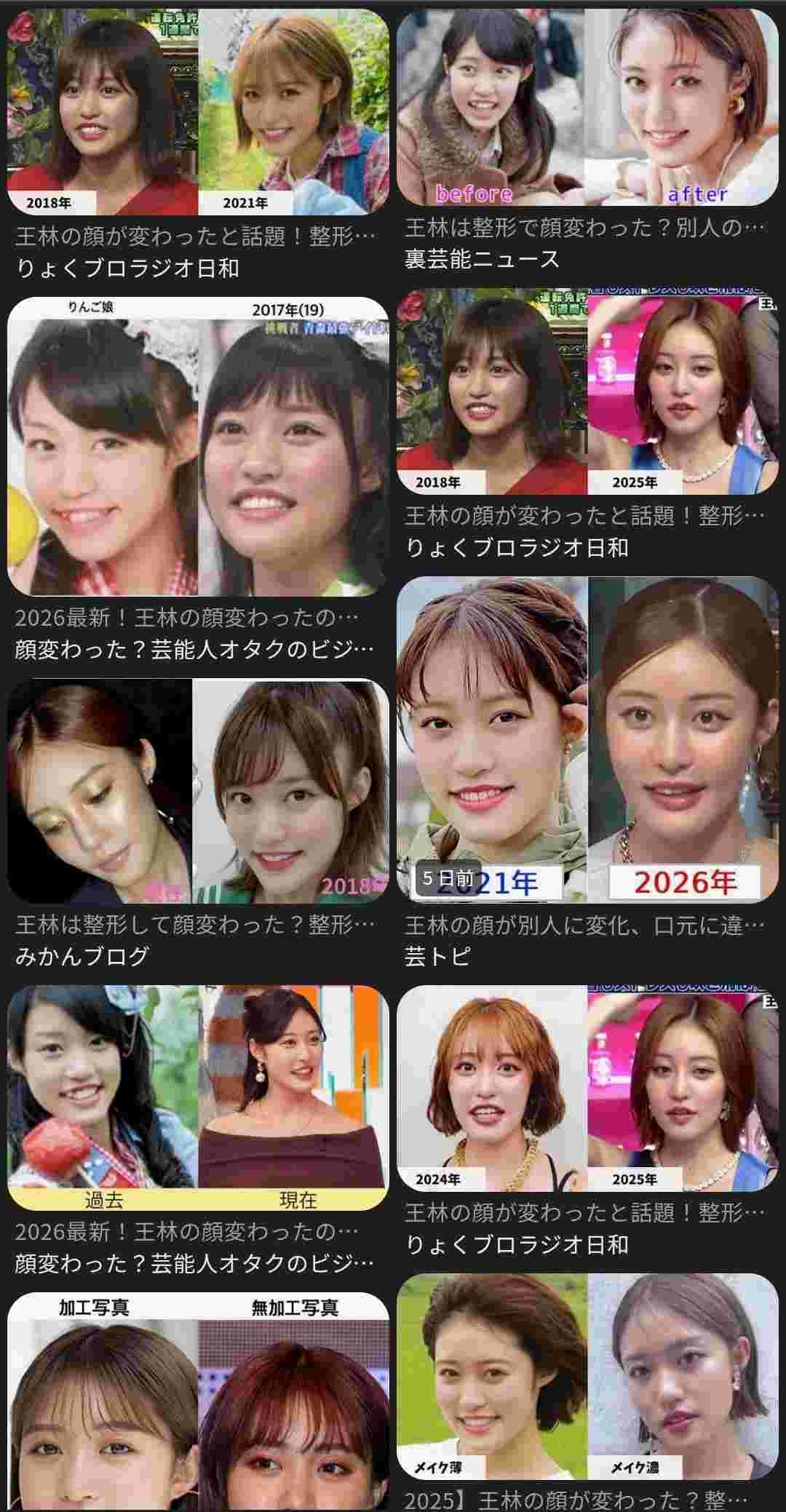Open the 2024年 vs 2025年 comparison result
Screen dimensions: 786x1512
click(x=587, y=1089)
